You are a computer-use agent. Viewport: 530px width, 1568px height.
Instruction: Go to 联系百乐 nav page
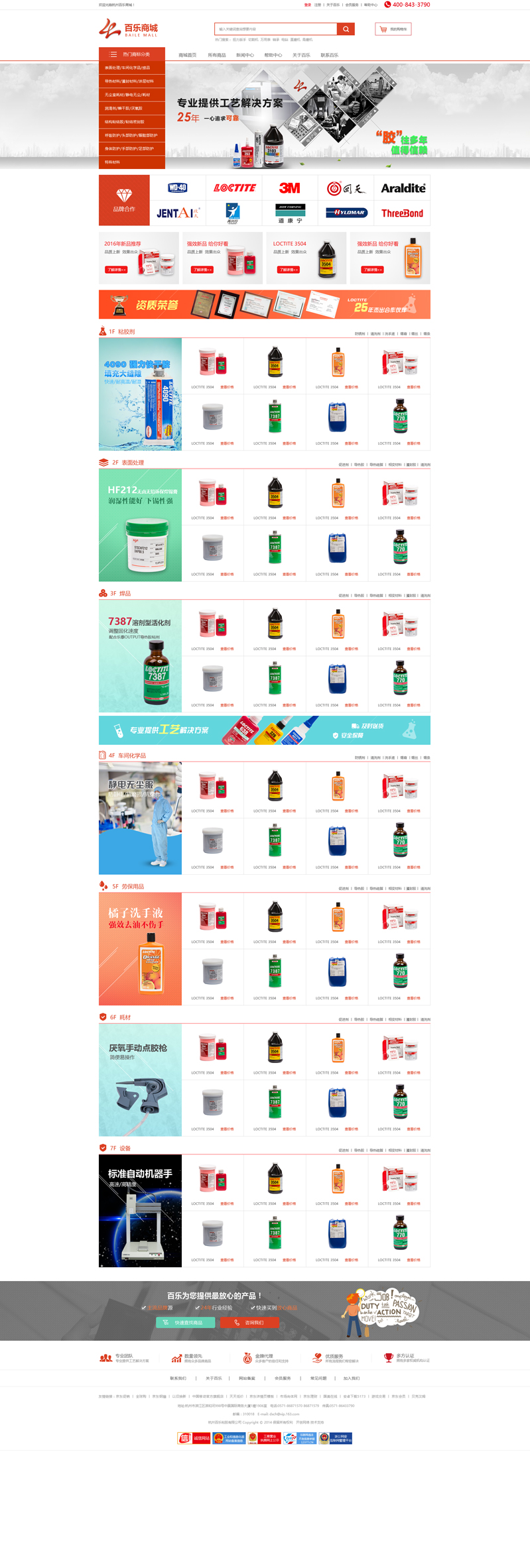[329, 55]
